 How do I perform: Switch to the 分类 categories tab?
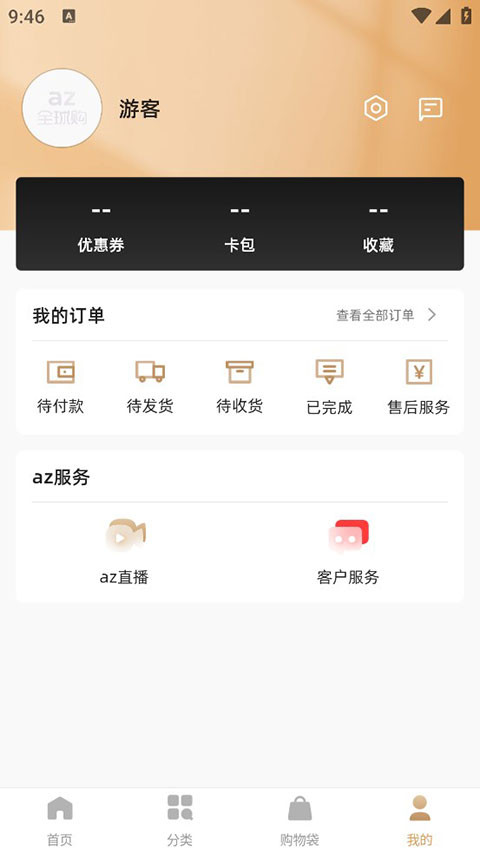click(180, 820)
